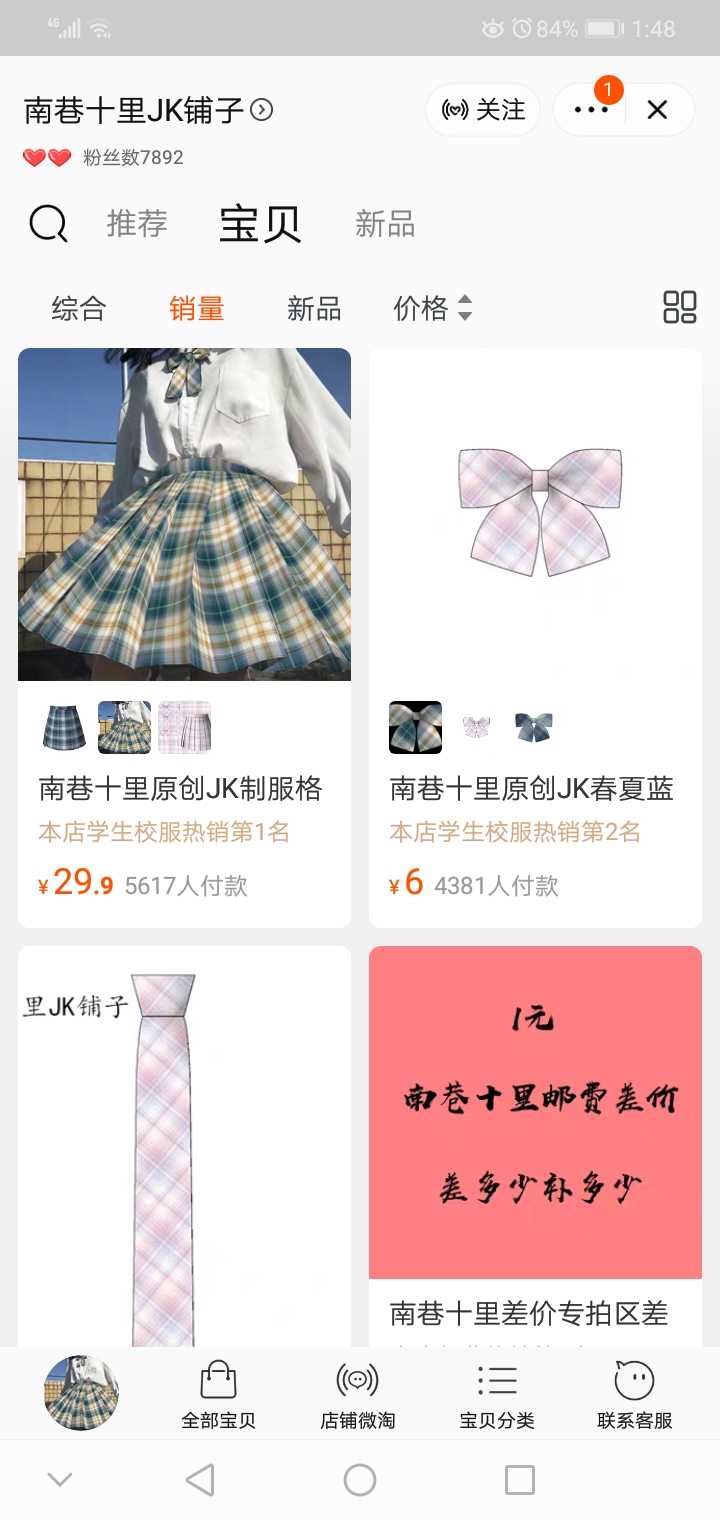Open the three-dot overflow menu
720x1520 pixels.
pyautogui.click(x=591, y=110)
